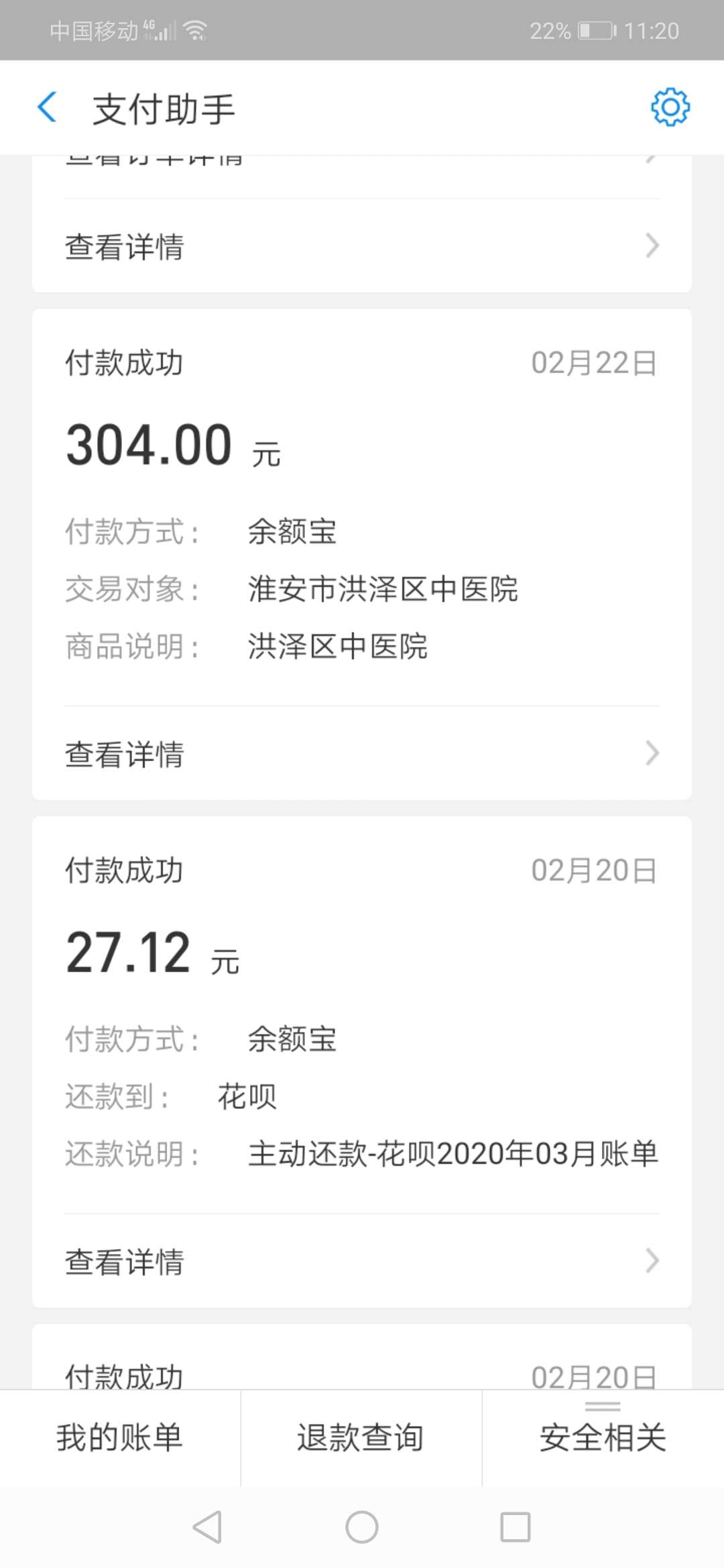Open 退款查询
Screen dimensions: 724x1568
tap(361, 1438)
